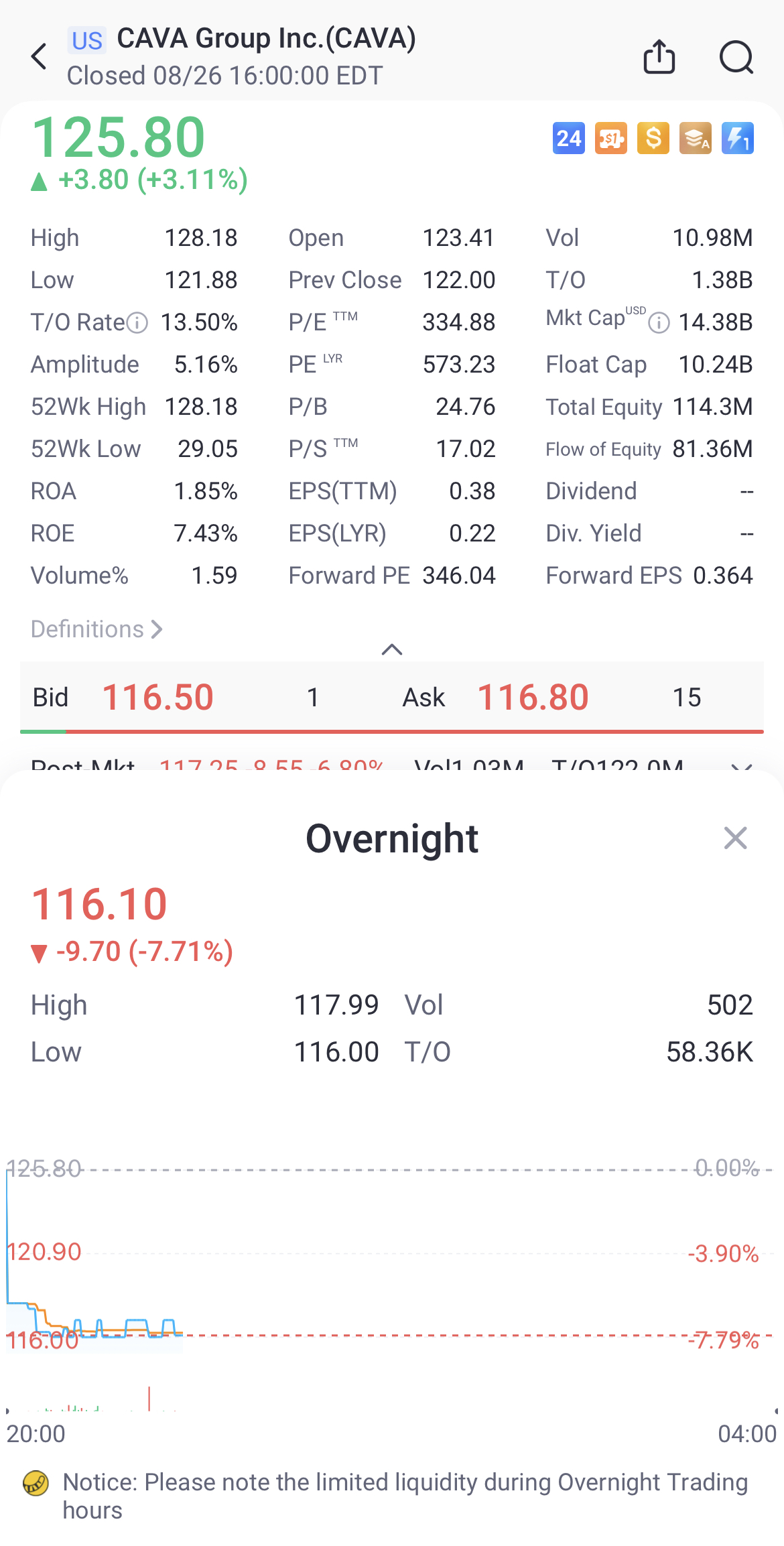Tap the blue lightning badge icon

point(737,139)
